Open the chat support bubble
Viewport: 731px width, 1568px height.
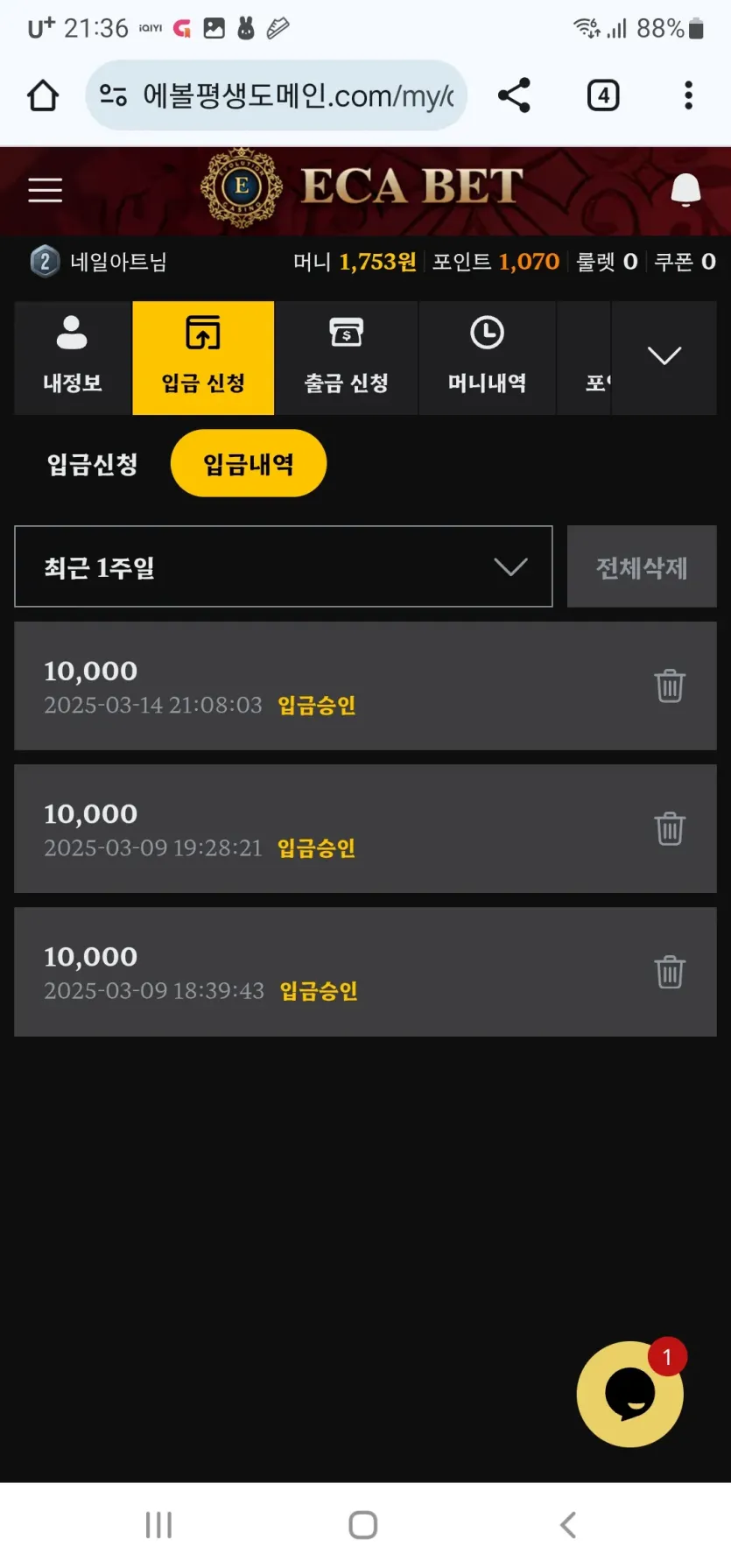(x=630, y=1394)
